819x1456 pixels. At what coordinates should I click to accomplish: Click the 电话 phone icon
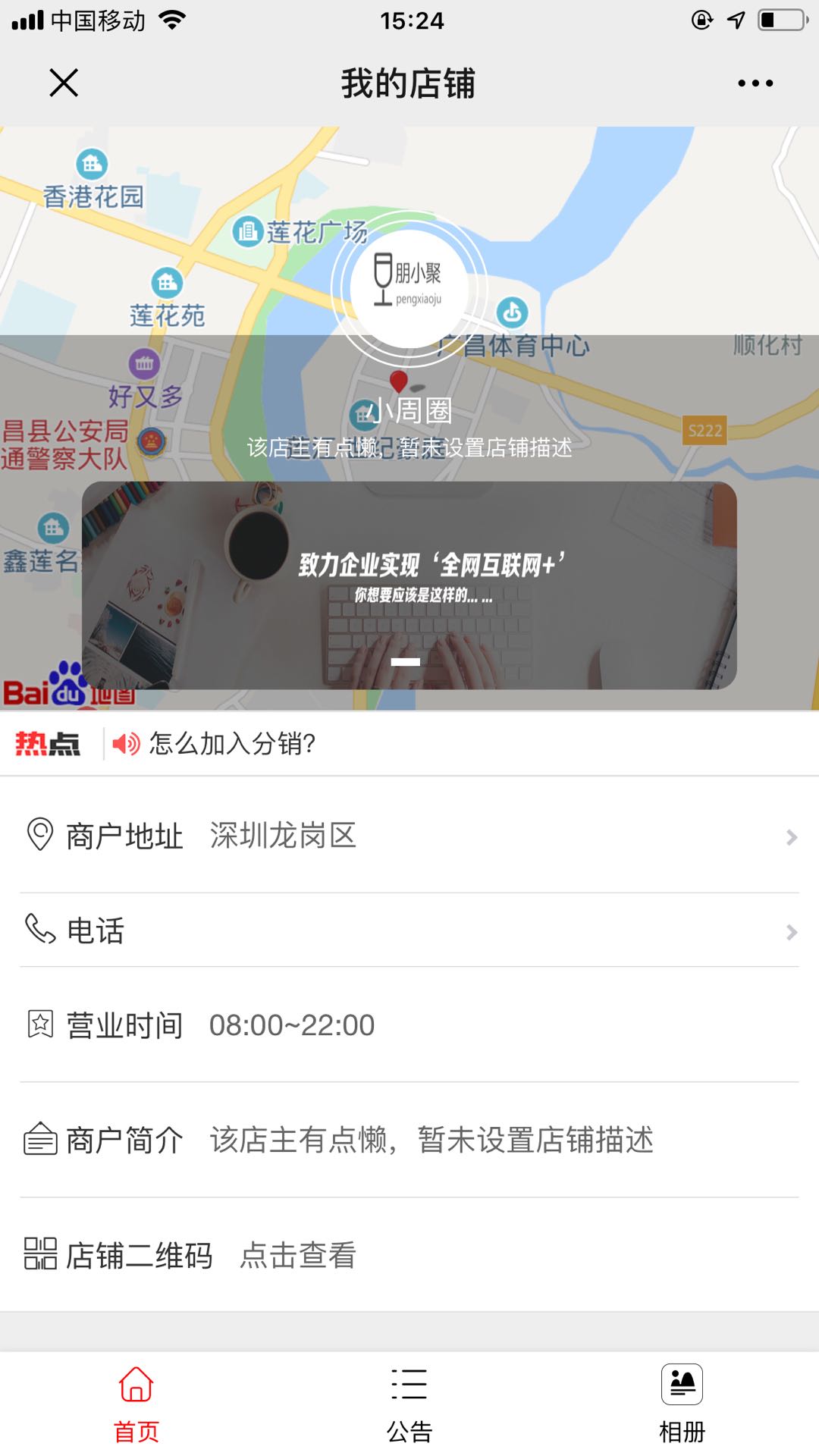coord(39,929)
